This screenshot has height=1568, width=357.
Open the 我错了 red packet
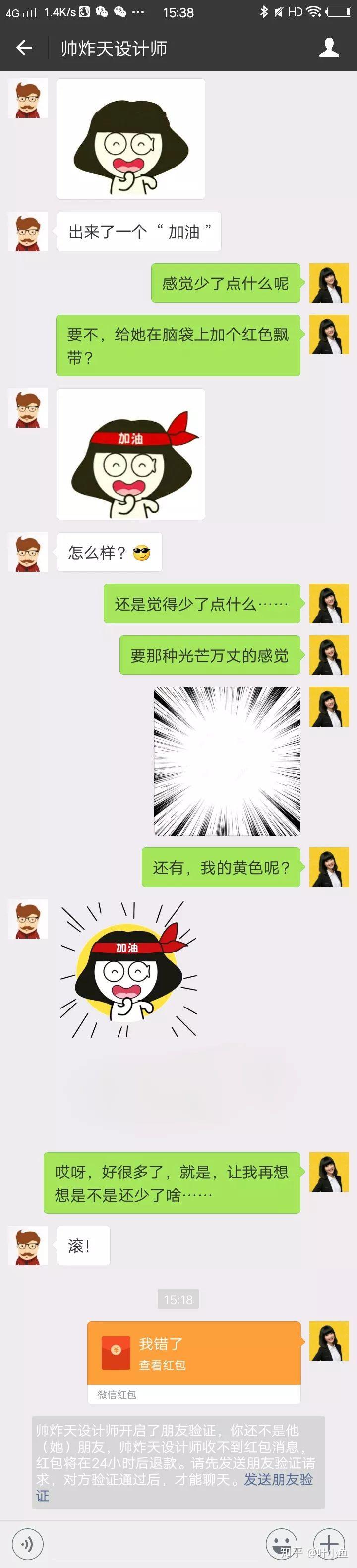(194, 1353)
